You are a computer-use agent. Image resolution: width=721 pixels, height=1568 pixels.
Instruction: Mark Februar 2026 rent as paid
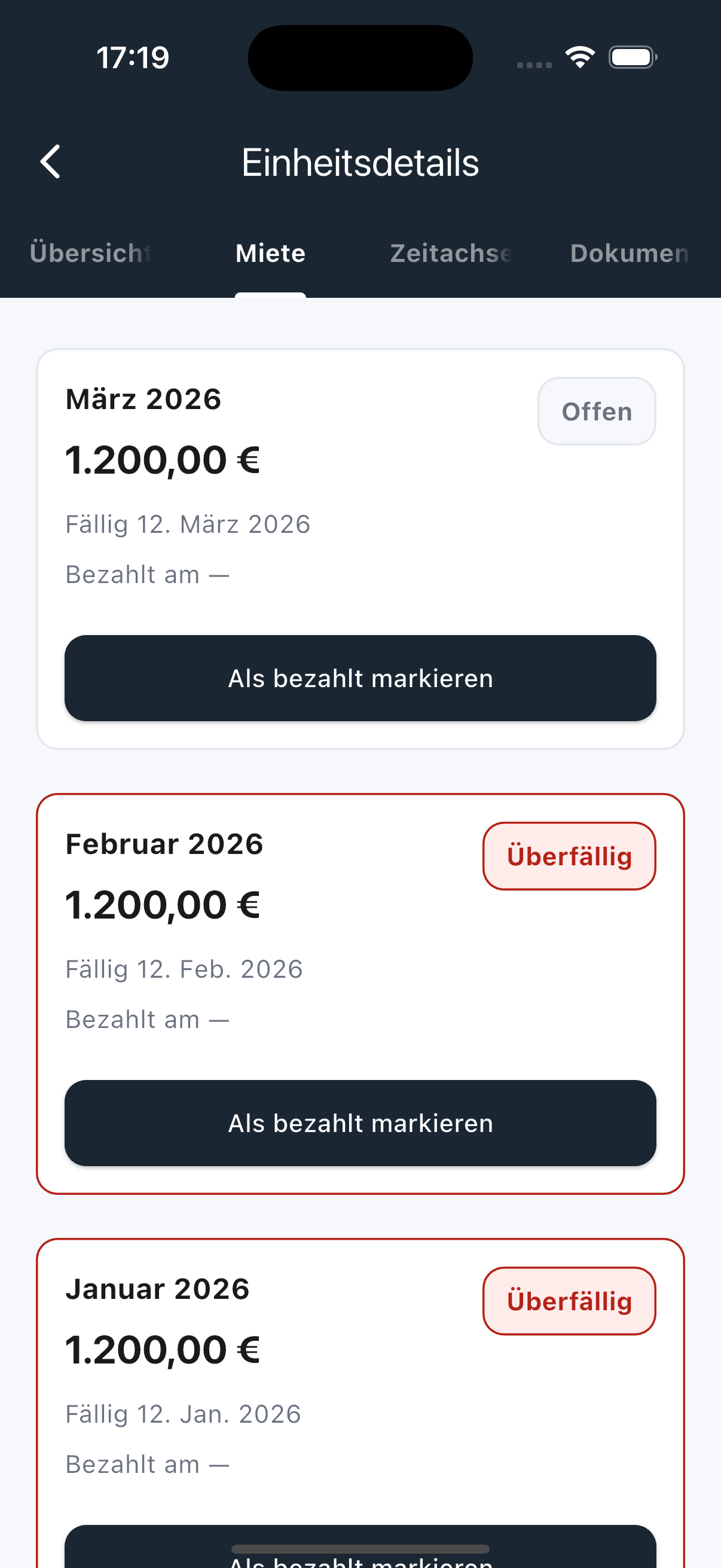[x=361, y=1123]
